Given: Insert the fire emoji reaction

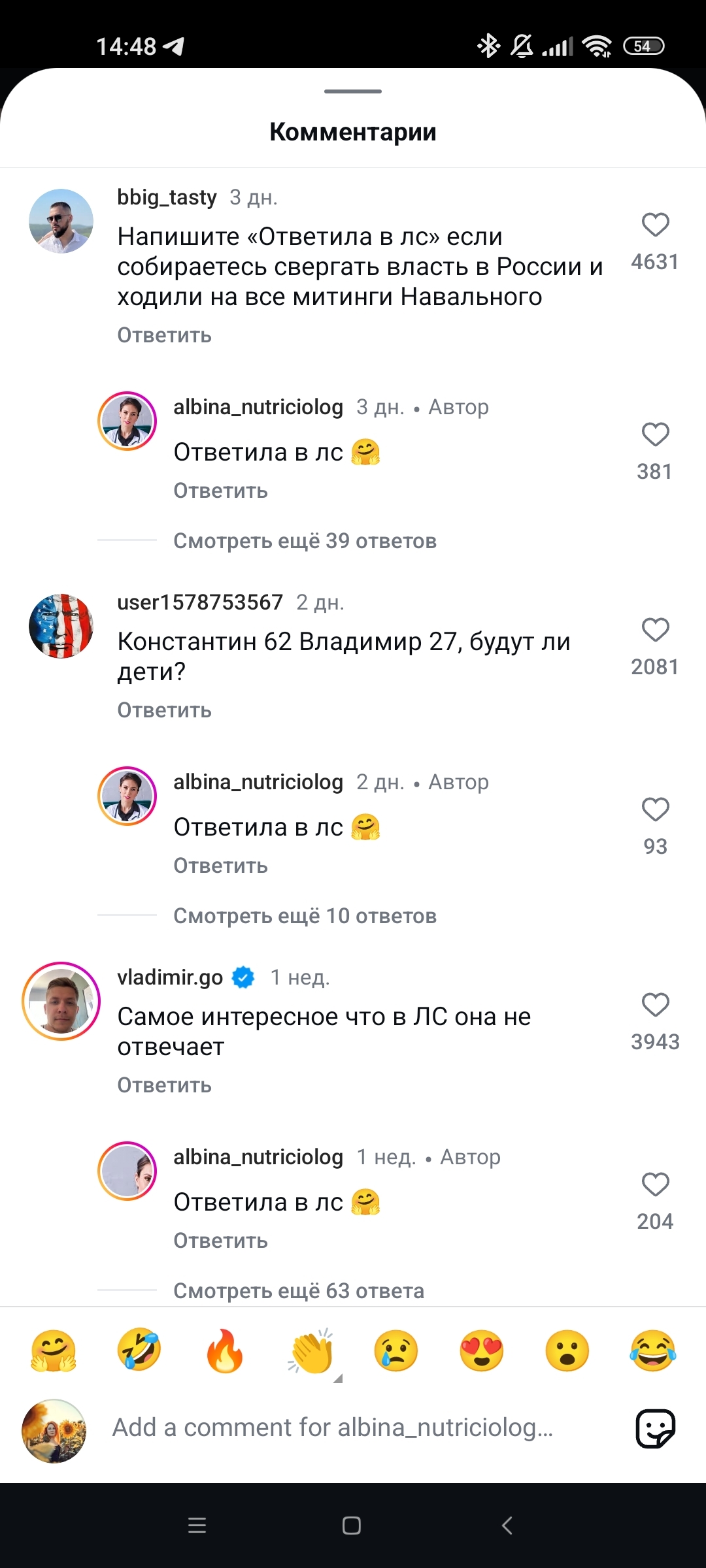Looking at the screenshot, I should point(224,1351).
